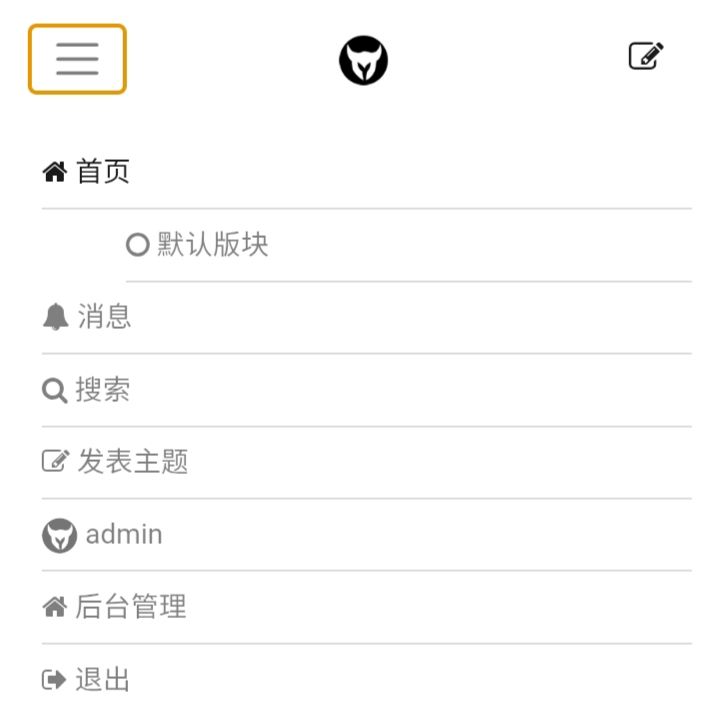Enter 后台管理 admin panel

coord(115,606)
